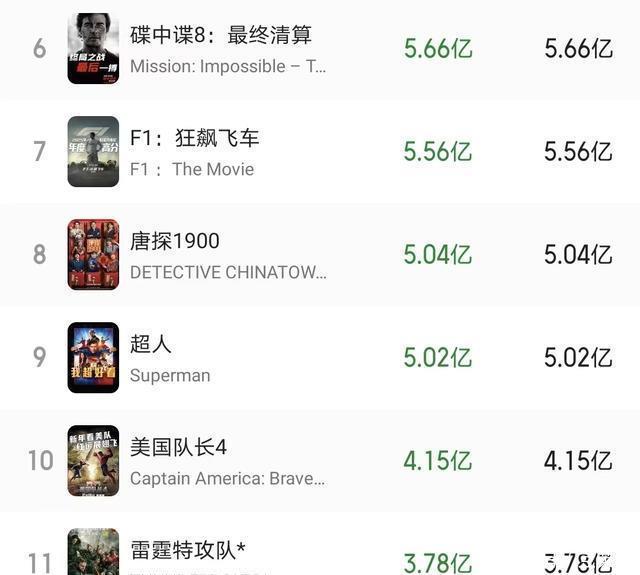The height and width of the screenshot is (575, 640).
Task: Open the Mission: Impossible 8 row
Action: pyautogui.click(x=221, y=48)
